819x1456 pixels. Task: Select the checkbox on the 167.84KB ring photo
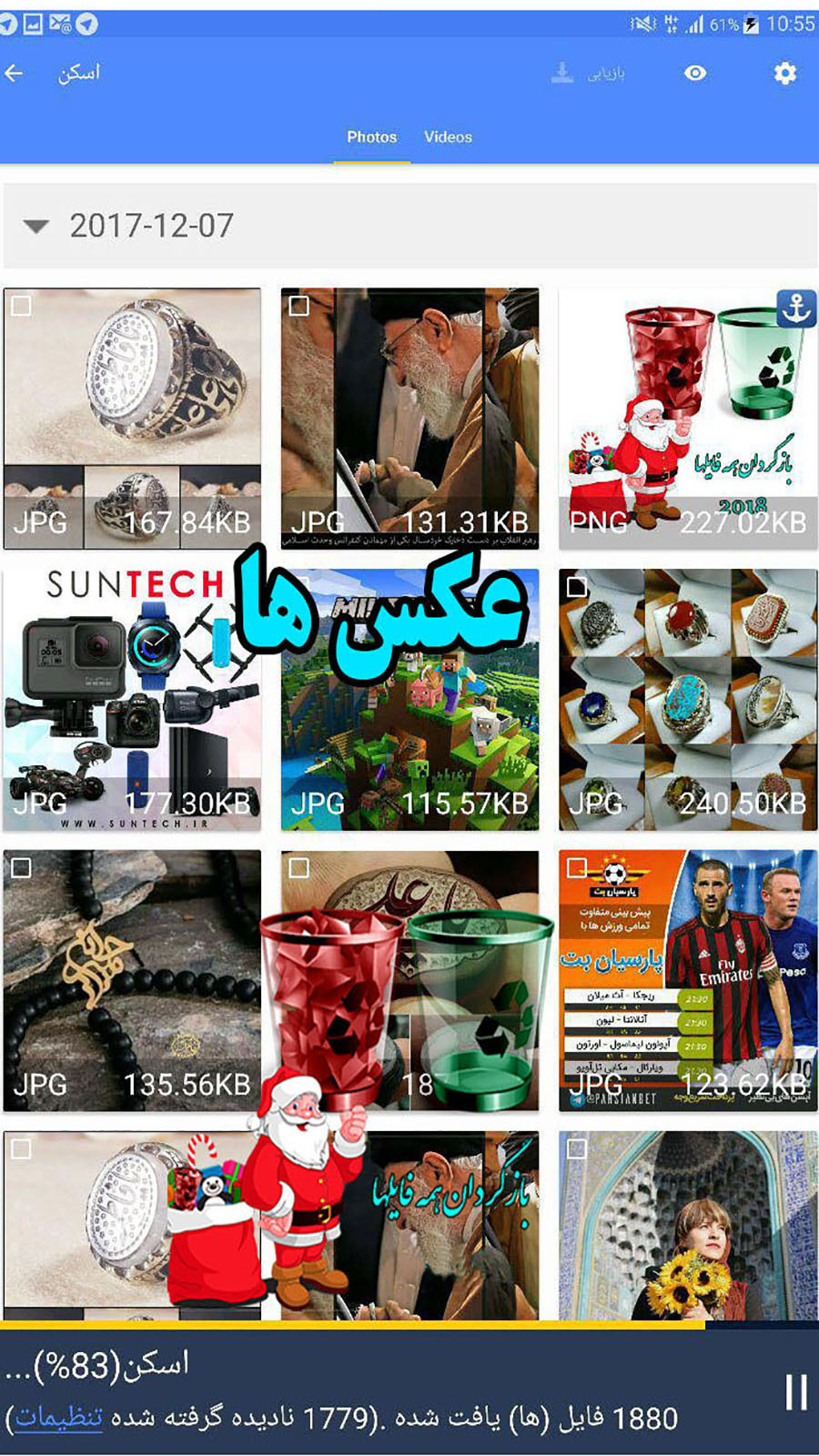(21, 307)
